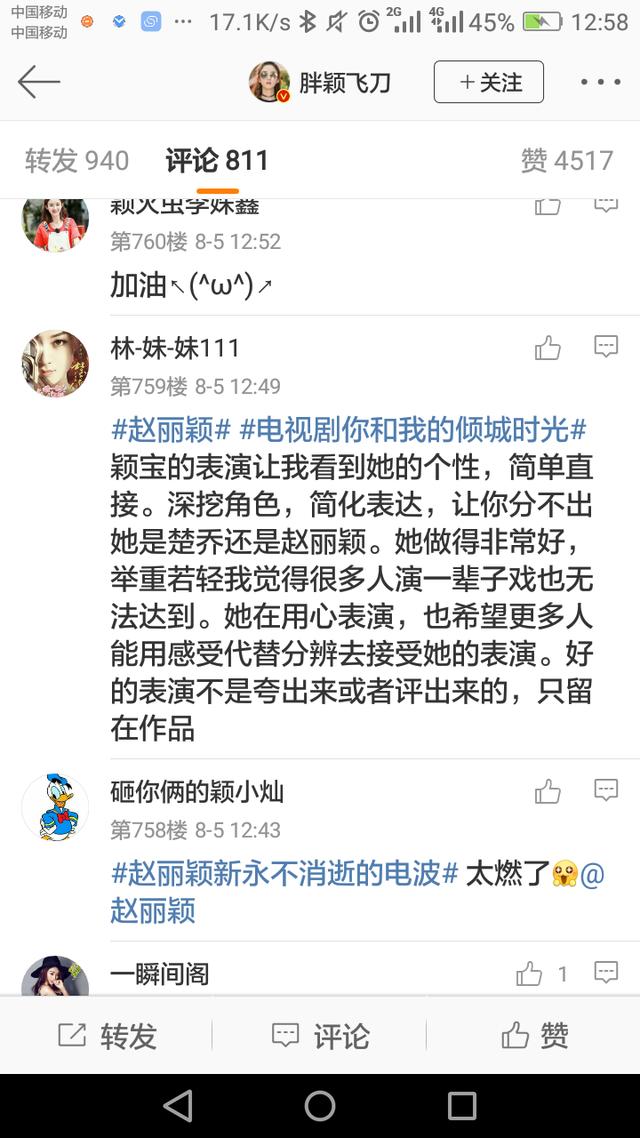Open 林-妹-妹111's profile avatar

point(55,364)
